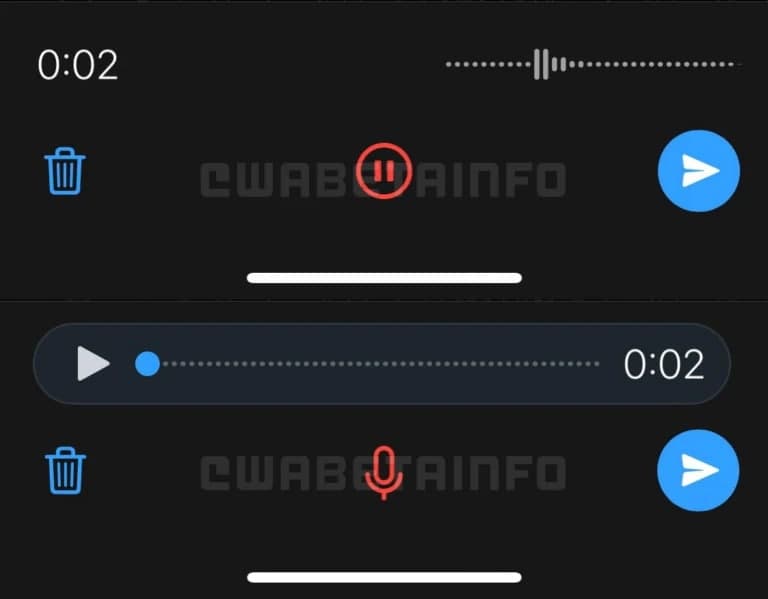The image size is (768, 599).
Task: Tap the blue seek dot on the playback bar
Action: pos(147,364)
